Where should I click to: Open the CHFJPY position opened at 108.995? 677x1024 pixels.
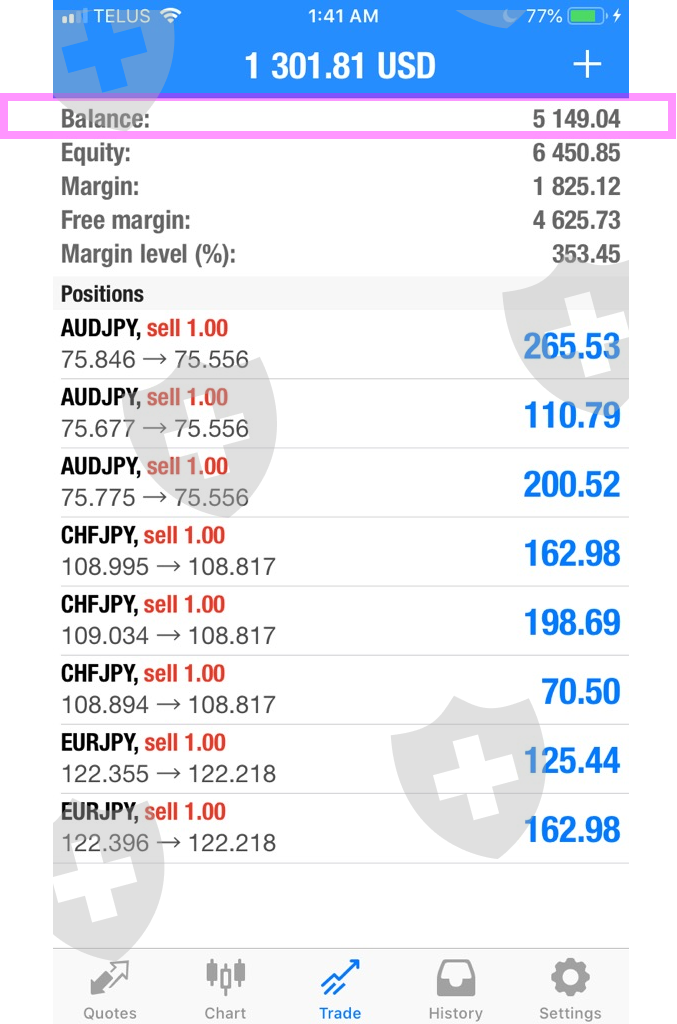(340, 551)
